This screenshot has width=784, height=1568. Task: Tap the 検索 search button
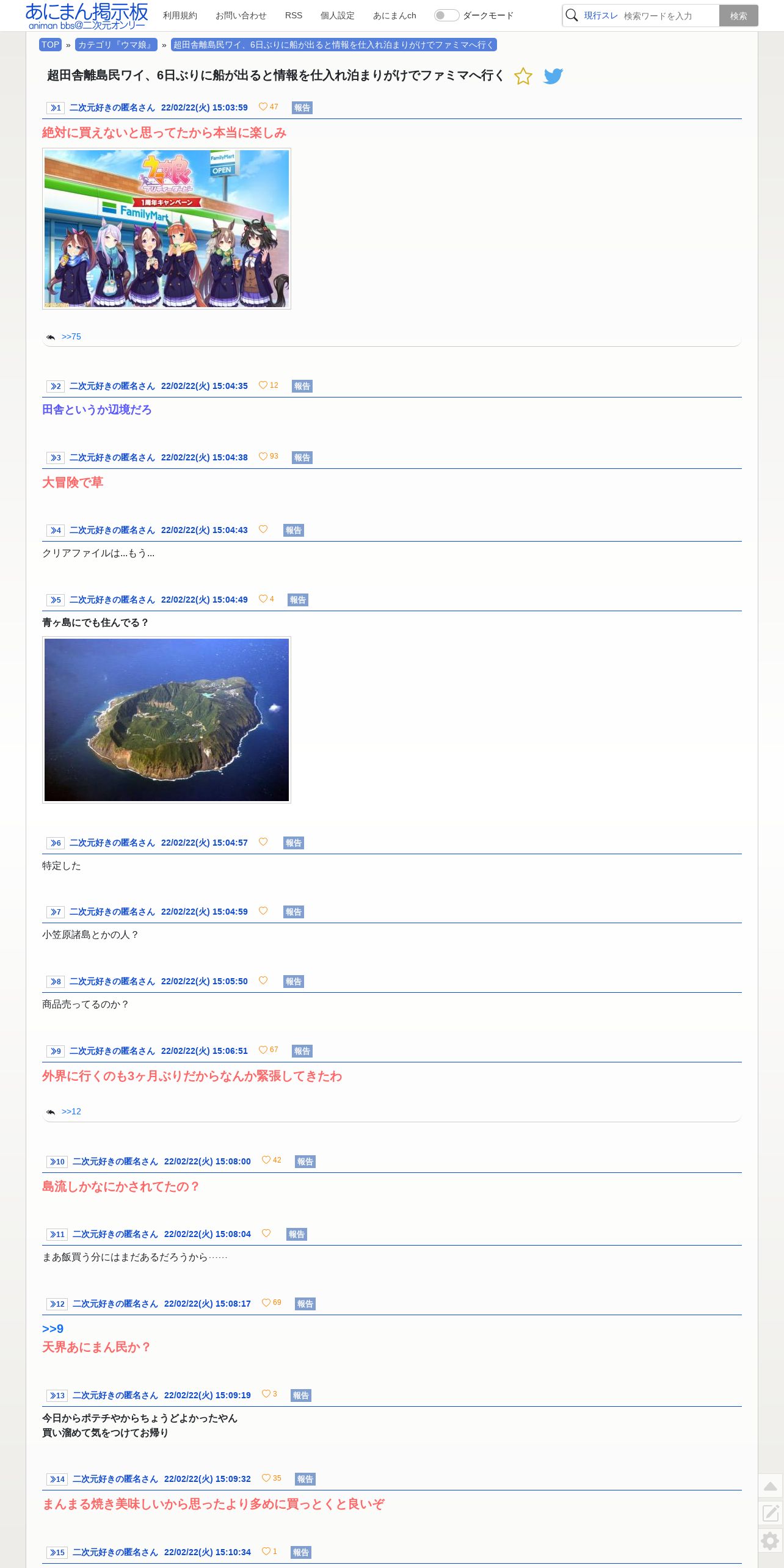[x=738, y=16]
